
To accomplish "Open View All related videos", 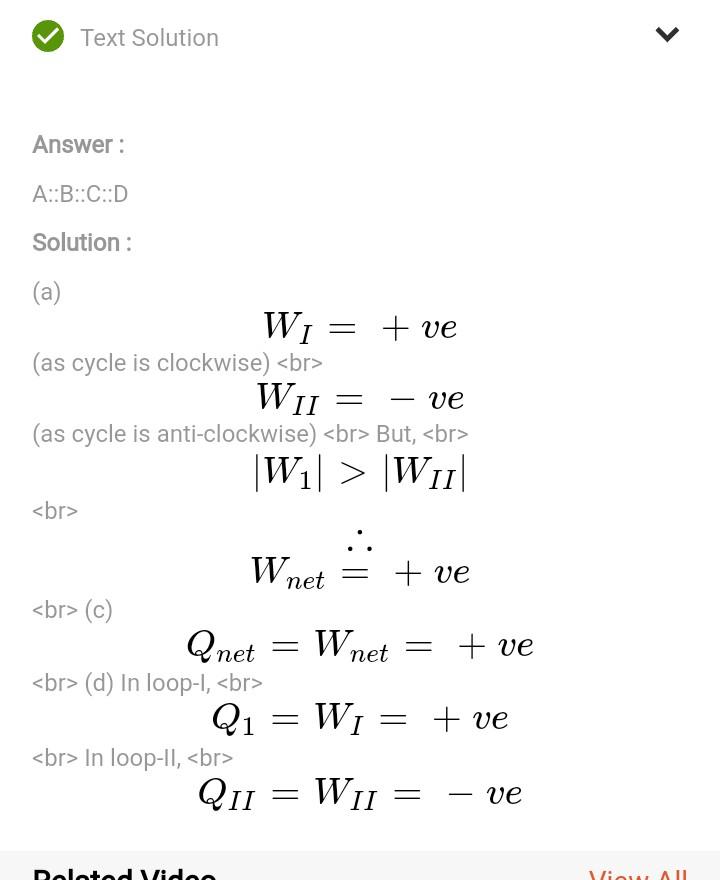I will tap(638, 874).
